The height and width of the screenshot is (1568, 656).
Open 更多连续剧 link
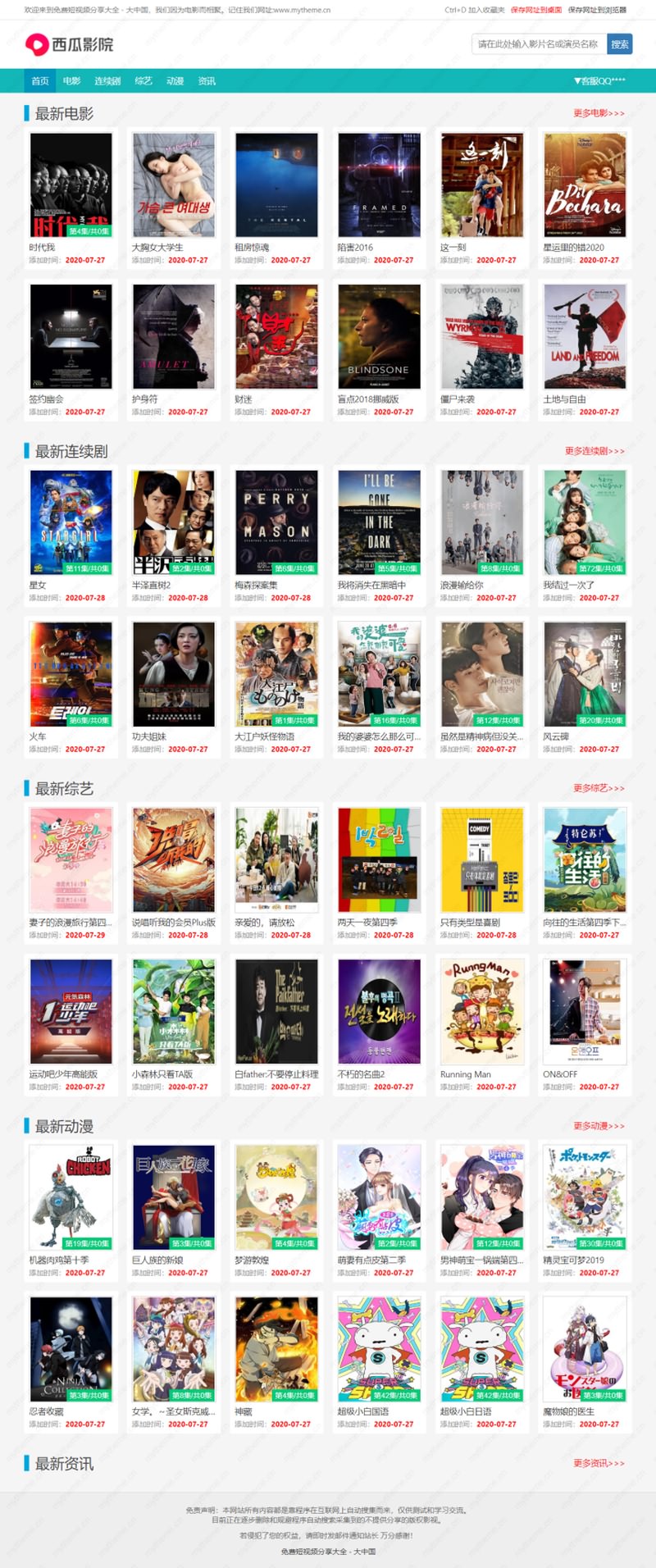click(594, 451)
